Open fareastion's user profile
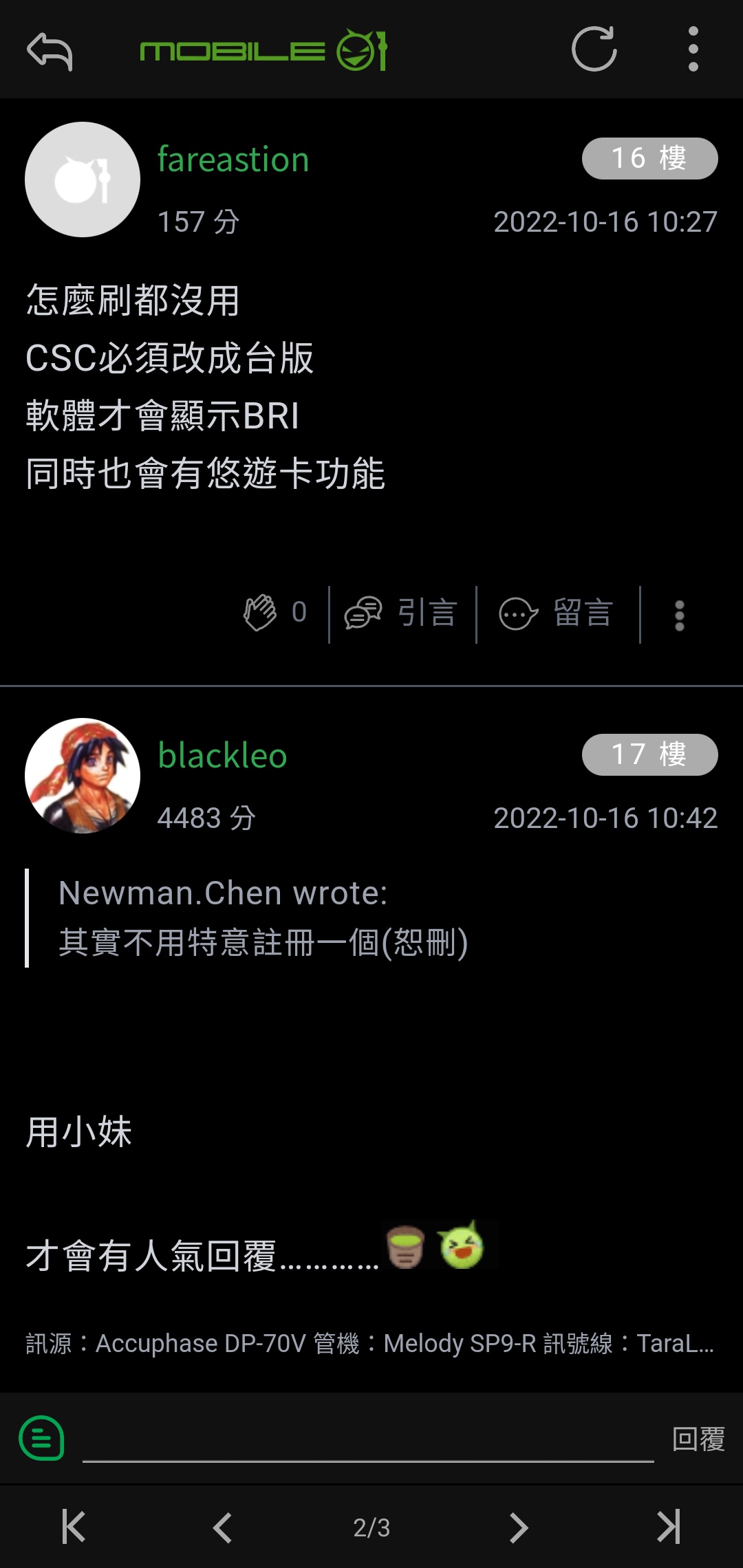This screenshot has height=1568, width=743. (x=233, y=160)
